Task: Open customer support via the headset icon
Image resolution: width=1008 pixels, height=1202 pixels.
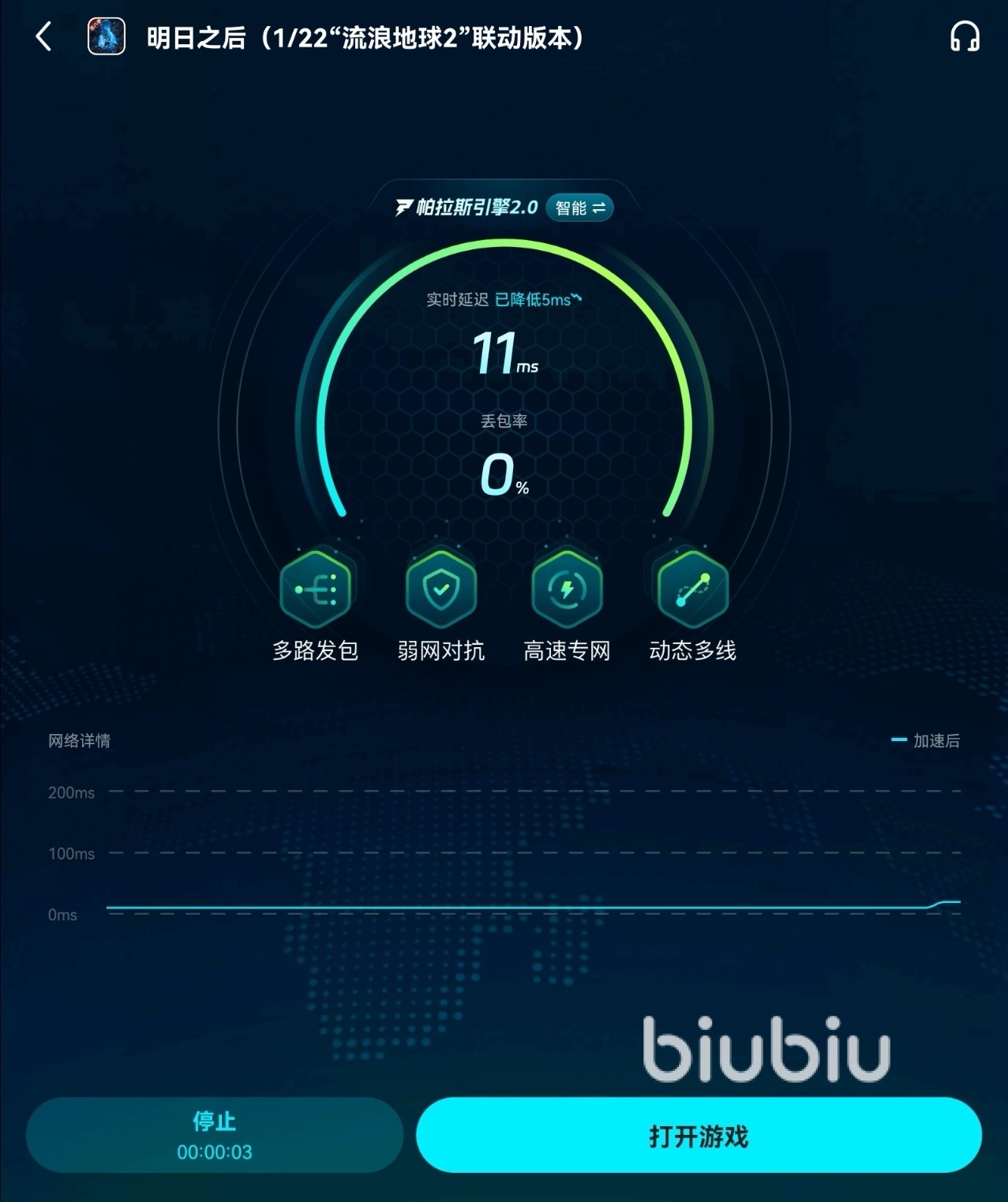Action: tap(964, 37)
